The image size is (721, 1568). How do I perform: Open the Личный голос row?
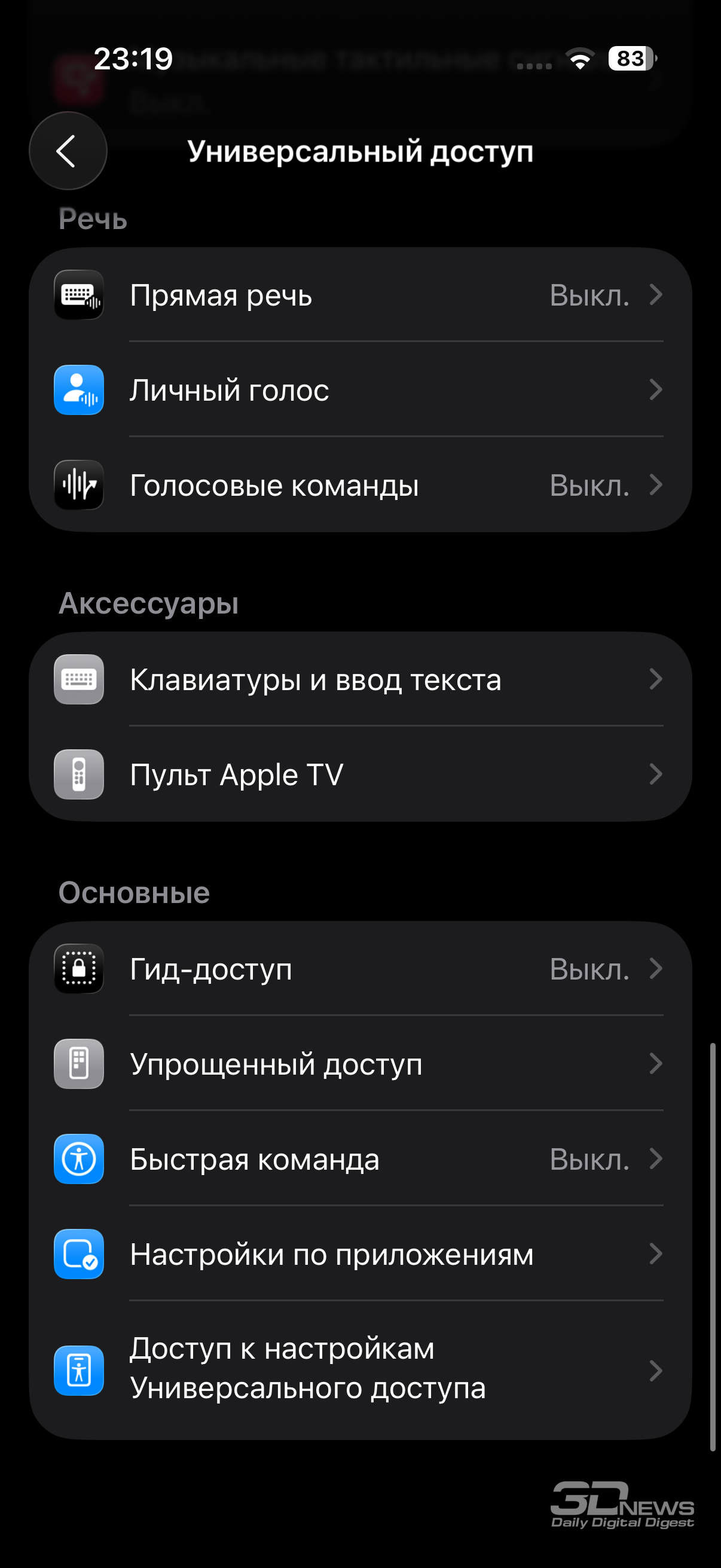(x=360, y=390)
